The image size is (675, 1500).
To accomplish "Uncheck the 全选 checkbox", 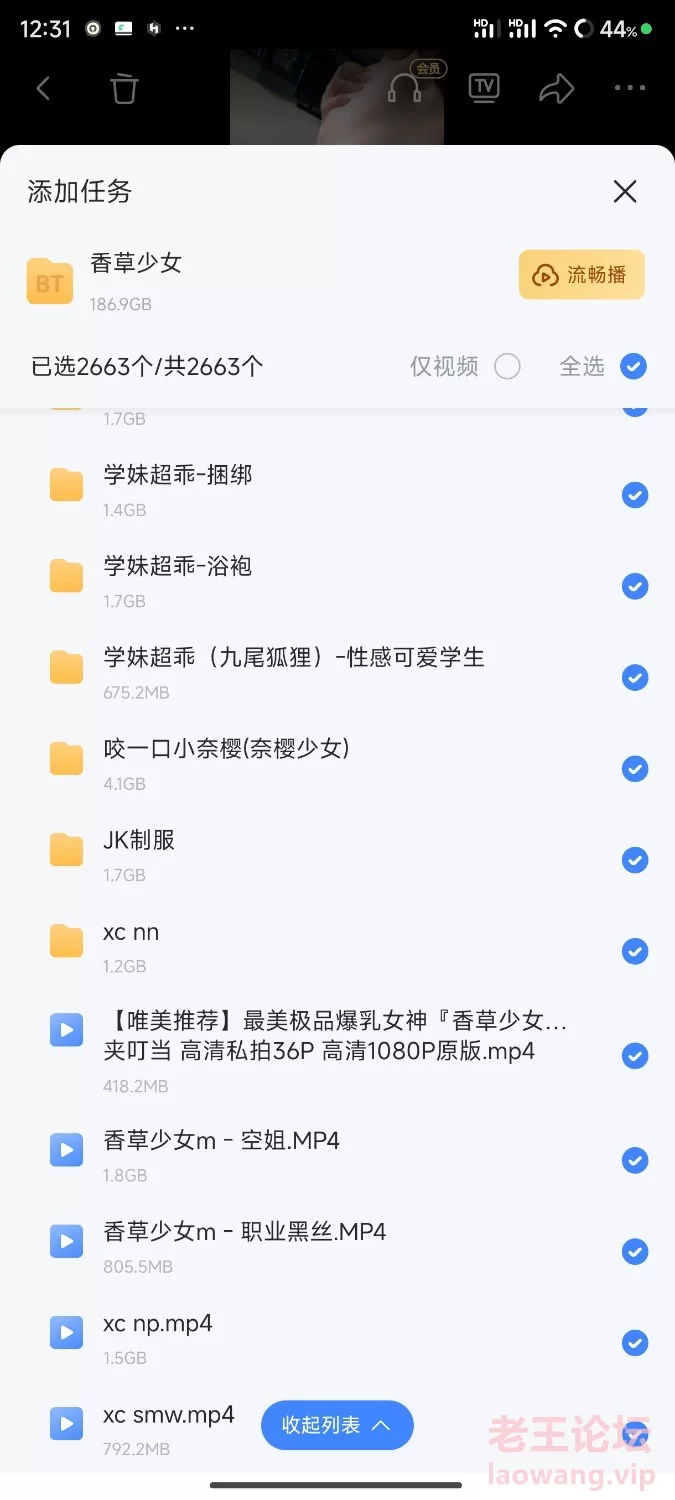I will (633, 367).
